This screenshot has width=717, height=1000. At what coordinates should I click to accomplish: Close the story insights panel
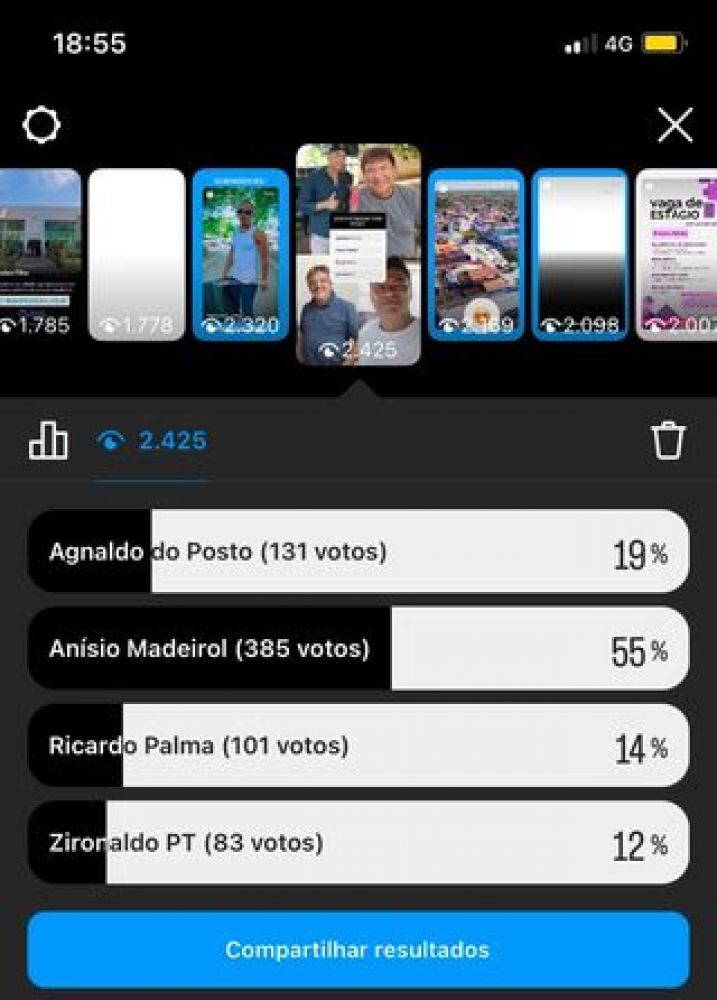(x=675, y=124)
